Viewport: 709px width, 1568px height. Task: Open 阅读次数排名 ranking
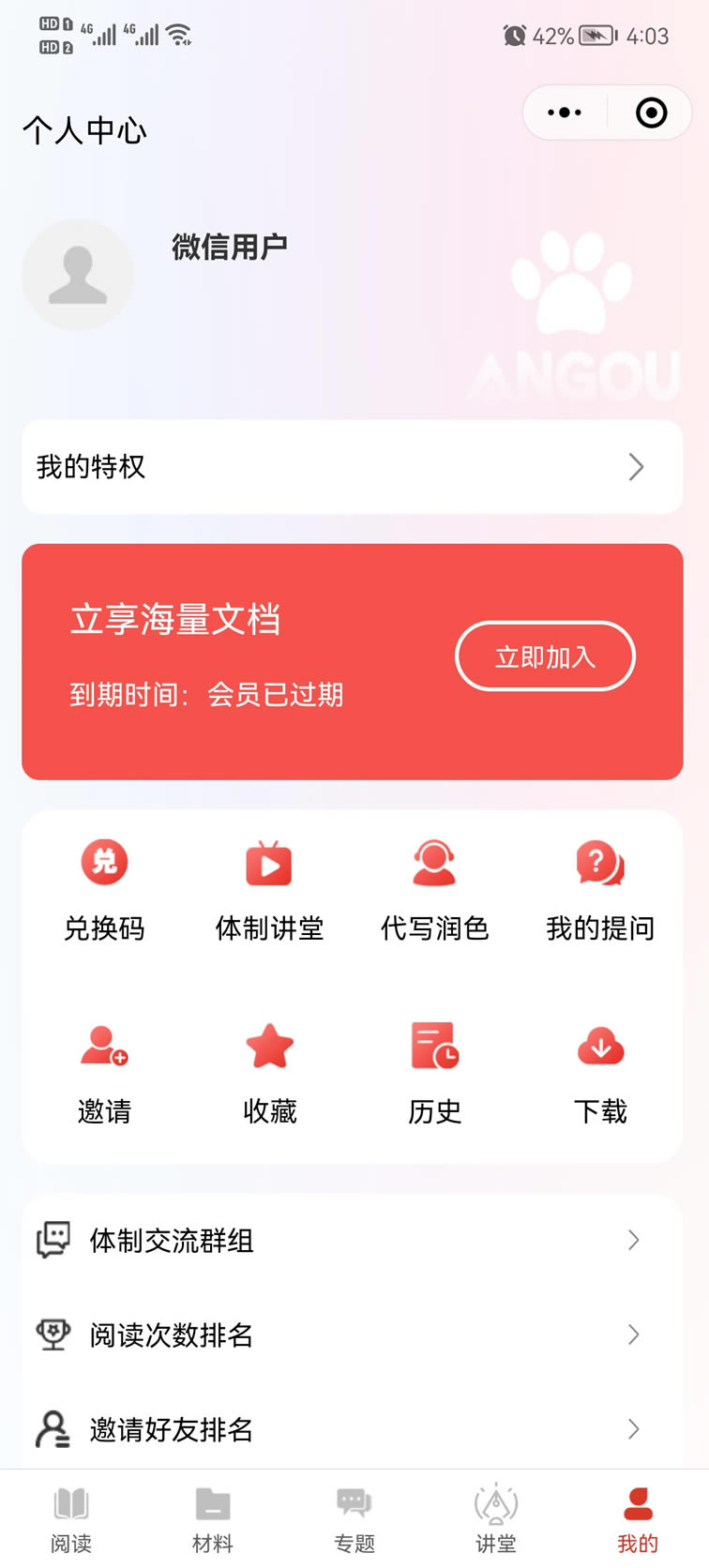tap(353, 1334)
